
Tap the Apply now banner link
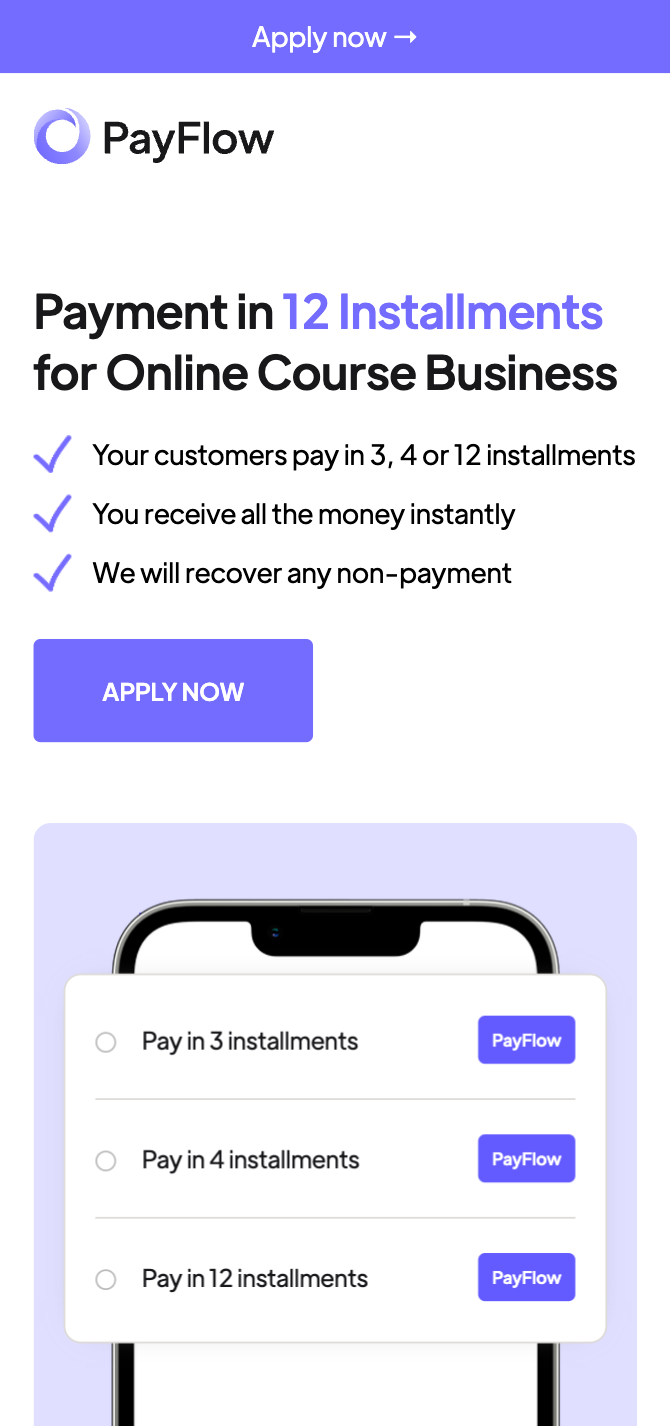(334, 37)
